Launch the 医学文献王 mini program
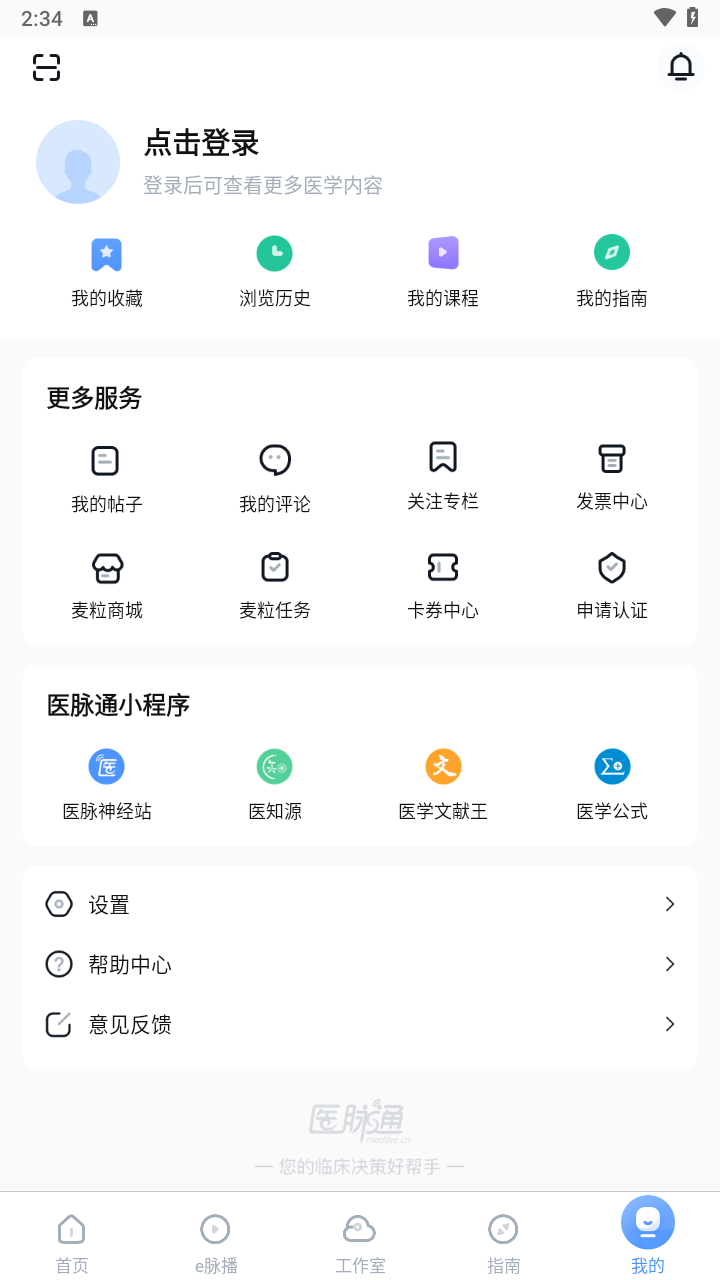720x1280 pixels. click(443, 785)
